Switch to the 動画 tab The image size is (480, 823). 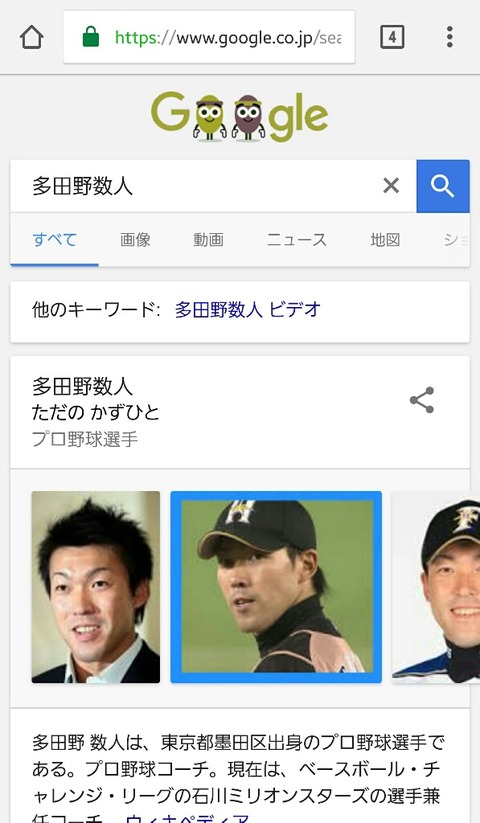coord(208,240)
